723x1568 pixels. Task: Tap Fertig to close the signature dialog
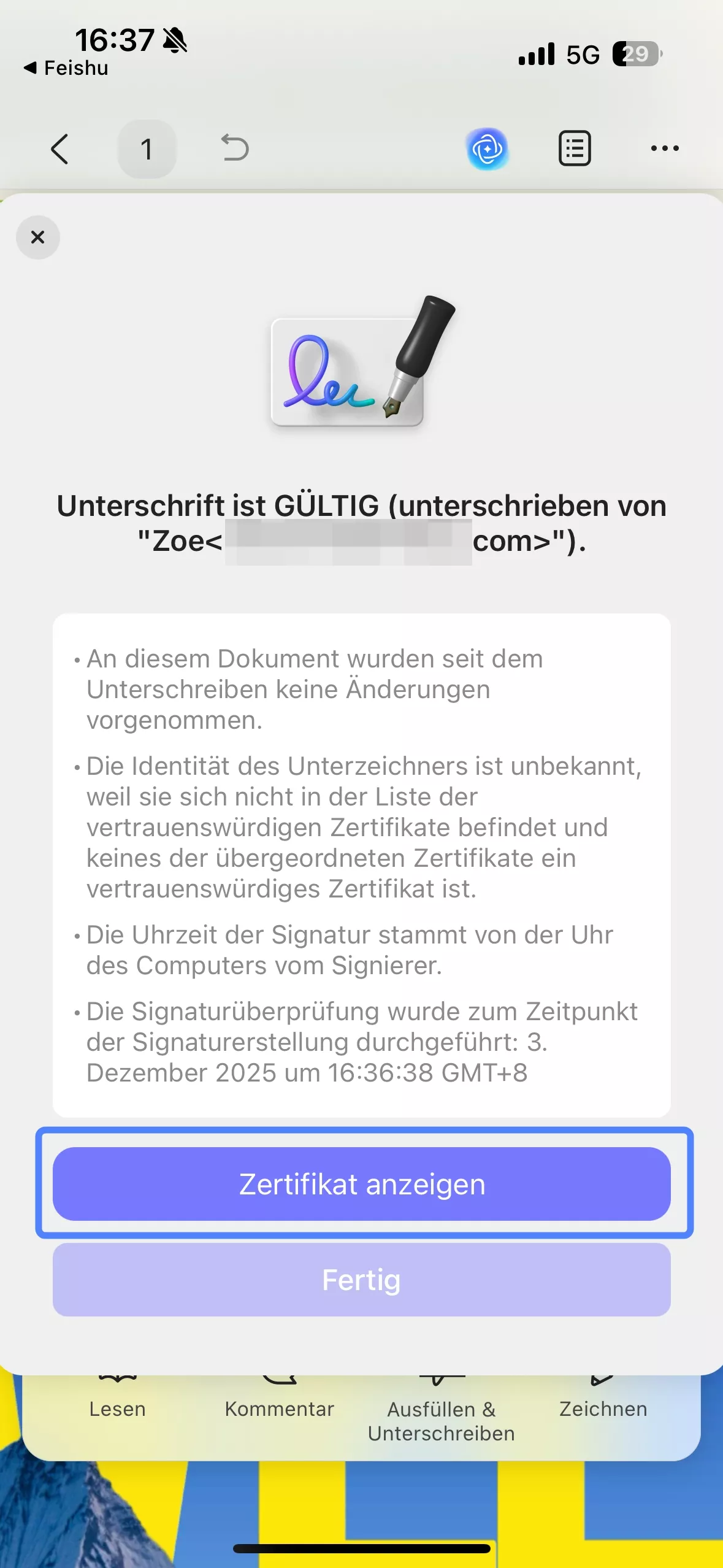click(x=362, y=1280)
